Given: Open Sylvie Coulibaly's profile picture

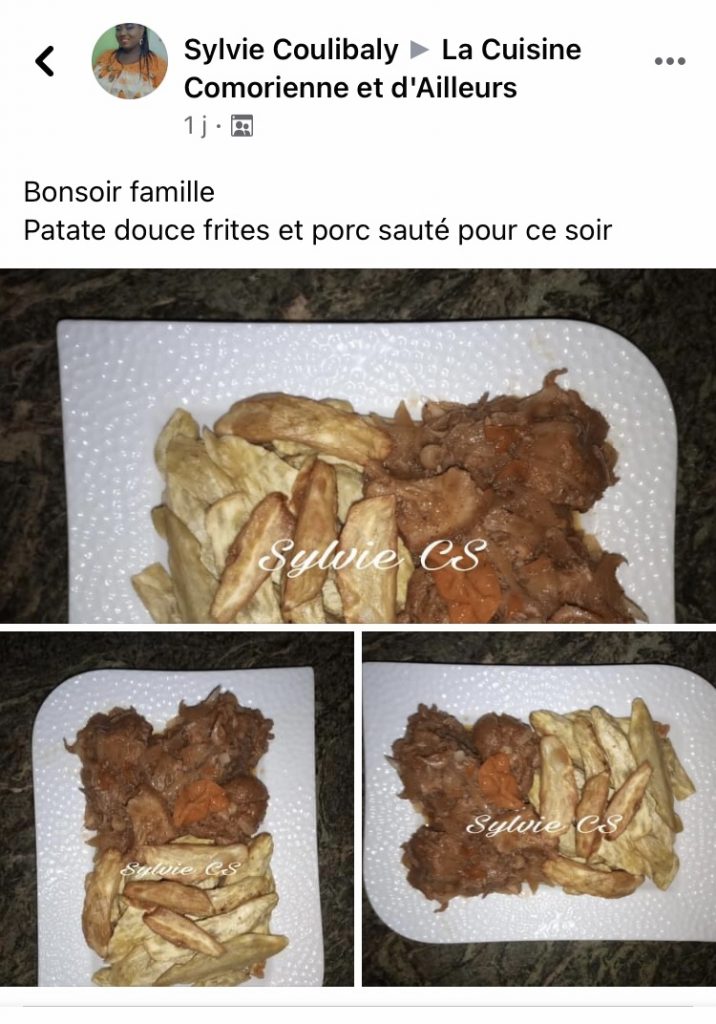Looking at the screenshot, I should pyautogui.click(x=129, y=61).
